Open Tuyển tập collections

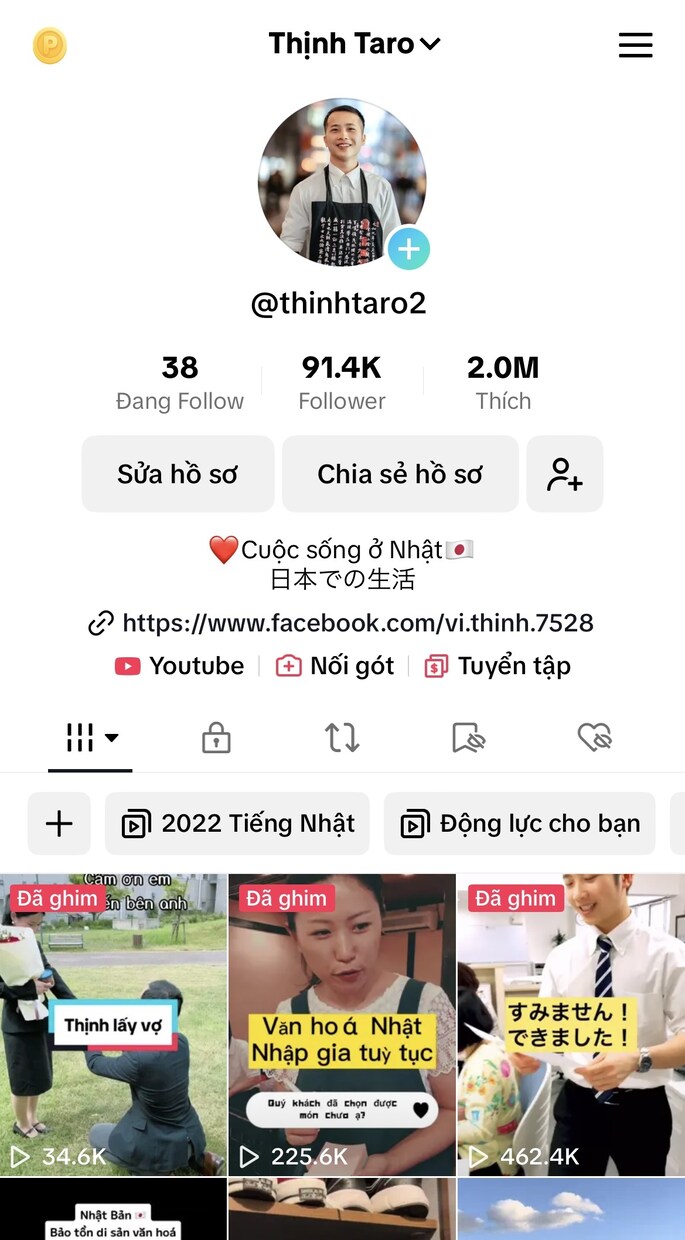[x=497, y=666]
